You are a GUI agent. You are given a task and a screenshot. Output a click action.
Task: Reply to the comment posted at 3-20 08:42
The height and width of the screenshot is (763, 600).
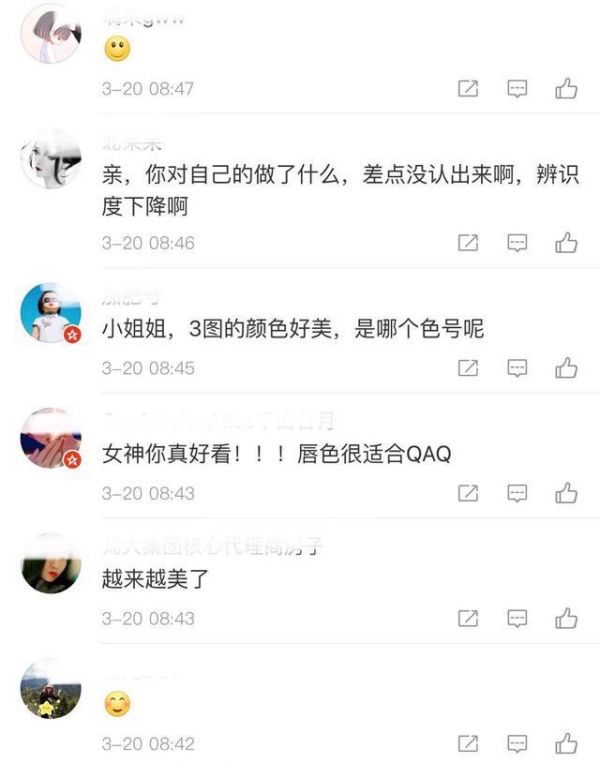pyautogui.click(x=517, y=743)
